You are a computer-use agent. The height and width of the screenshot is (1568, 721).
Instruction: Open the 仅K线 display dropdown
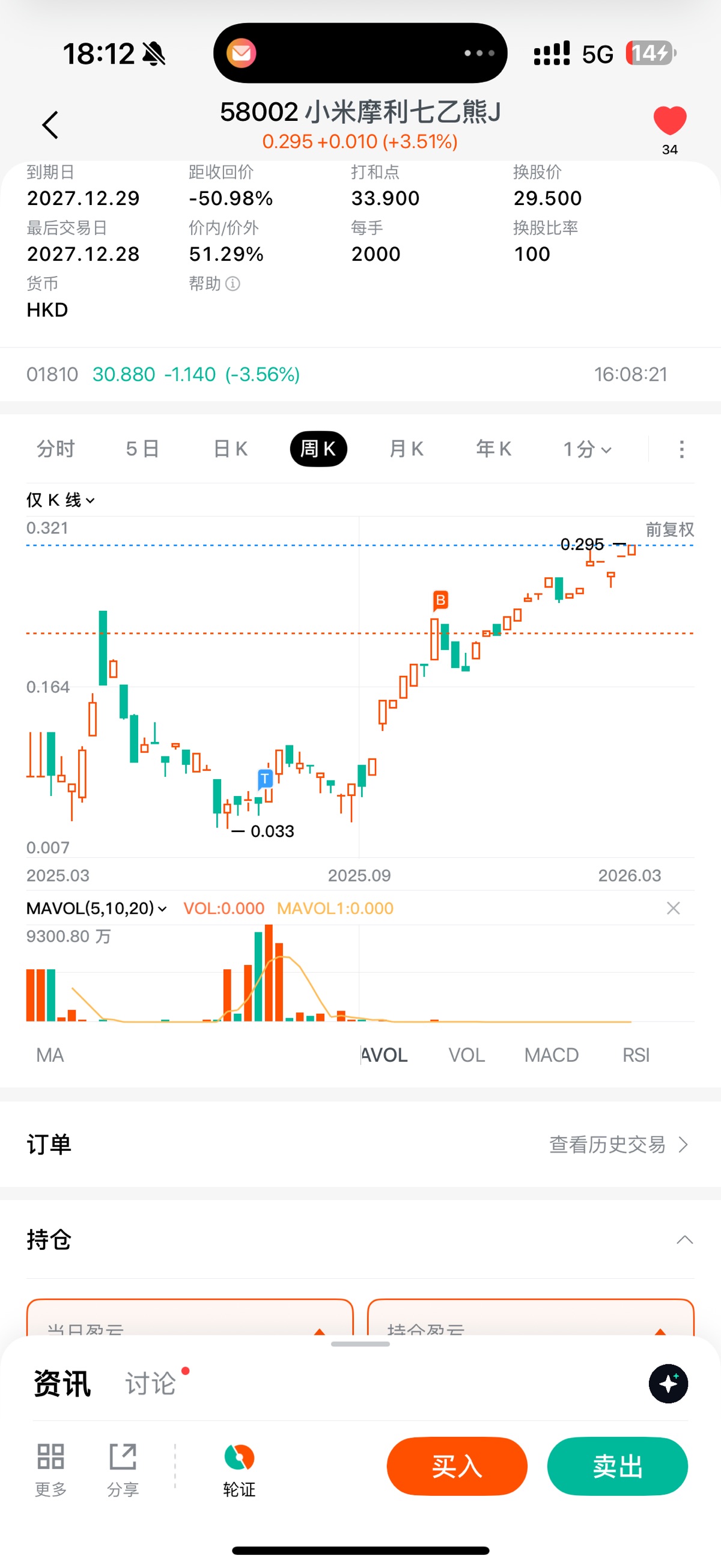60,500
